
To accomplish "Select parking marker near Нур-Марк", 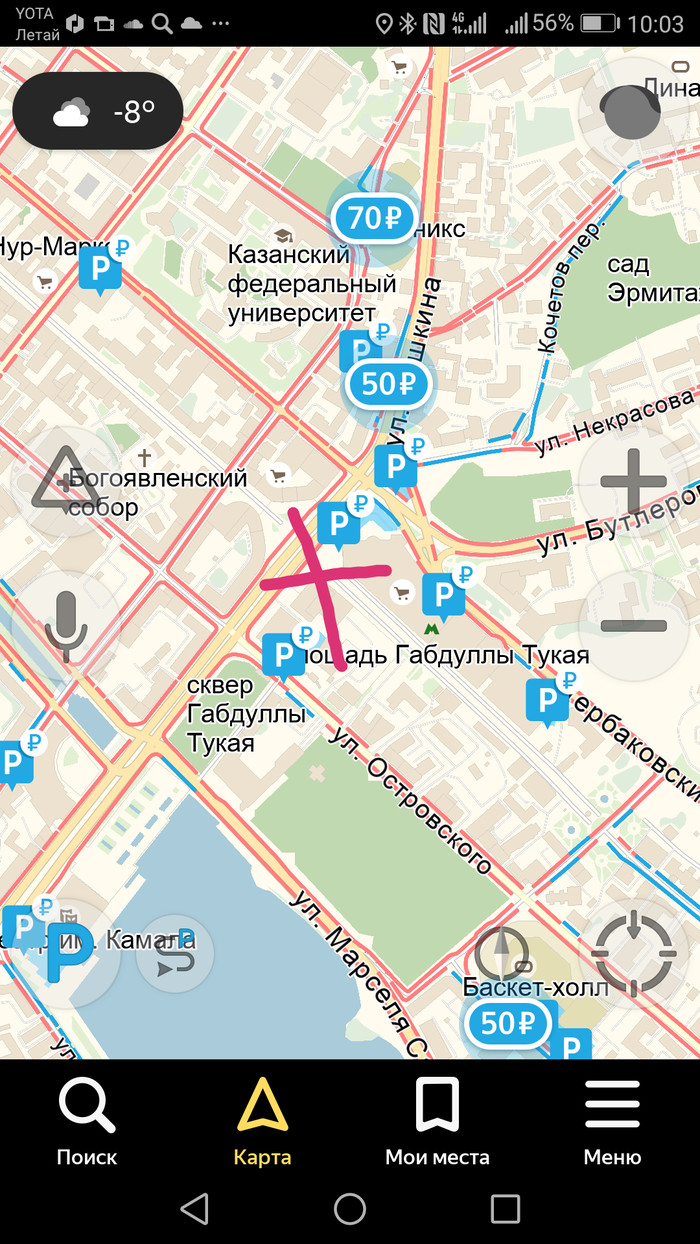I will click(x=100, y=270).
